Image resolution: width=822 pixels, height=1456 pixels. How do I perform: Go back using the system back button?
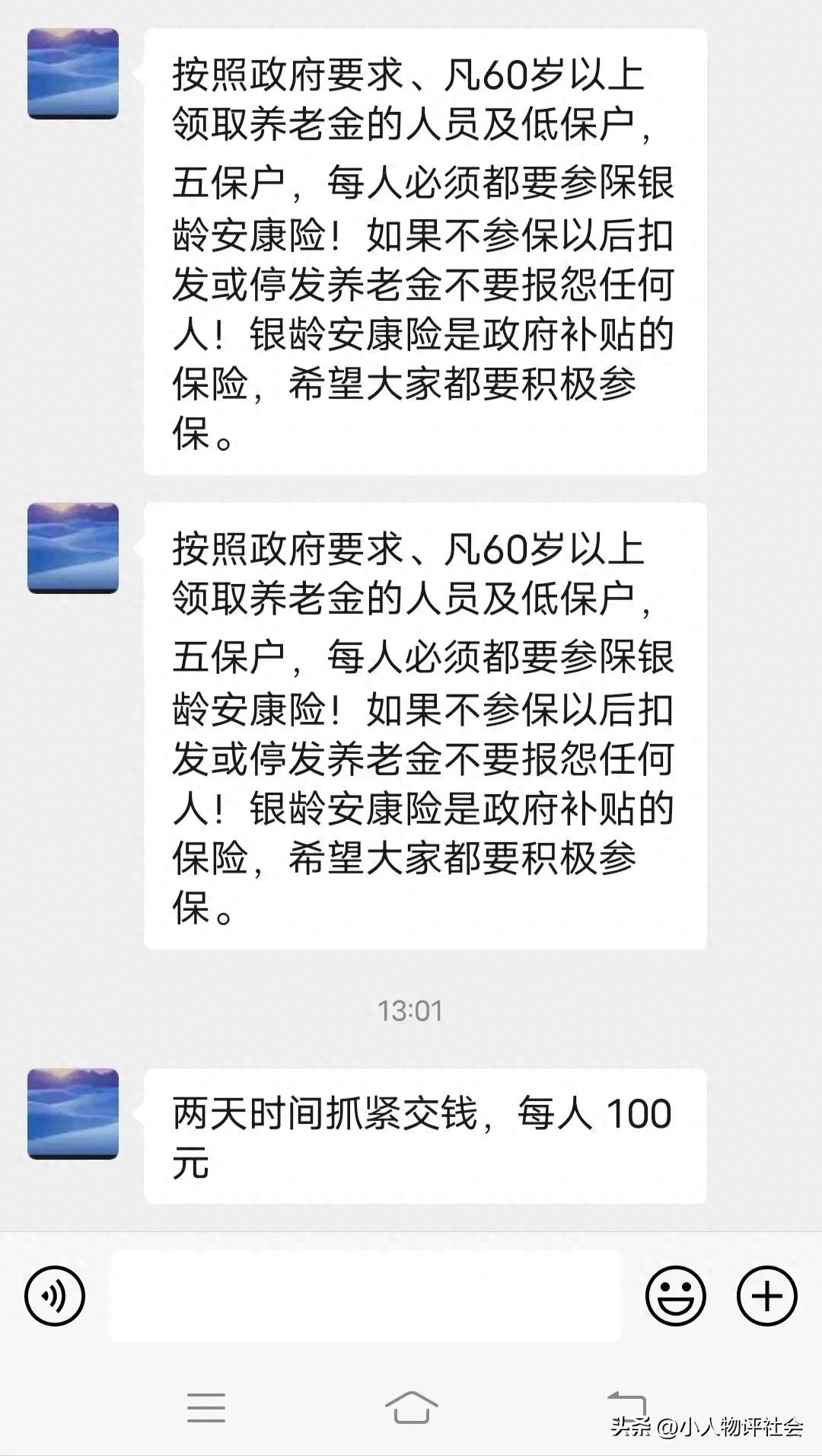coord(626,1406)
